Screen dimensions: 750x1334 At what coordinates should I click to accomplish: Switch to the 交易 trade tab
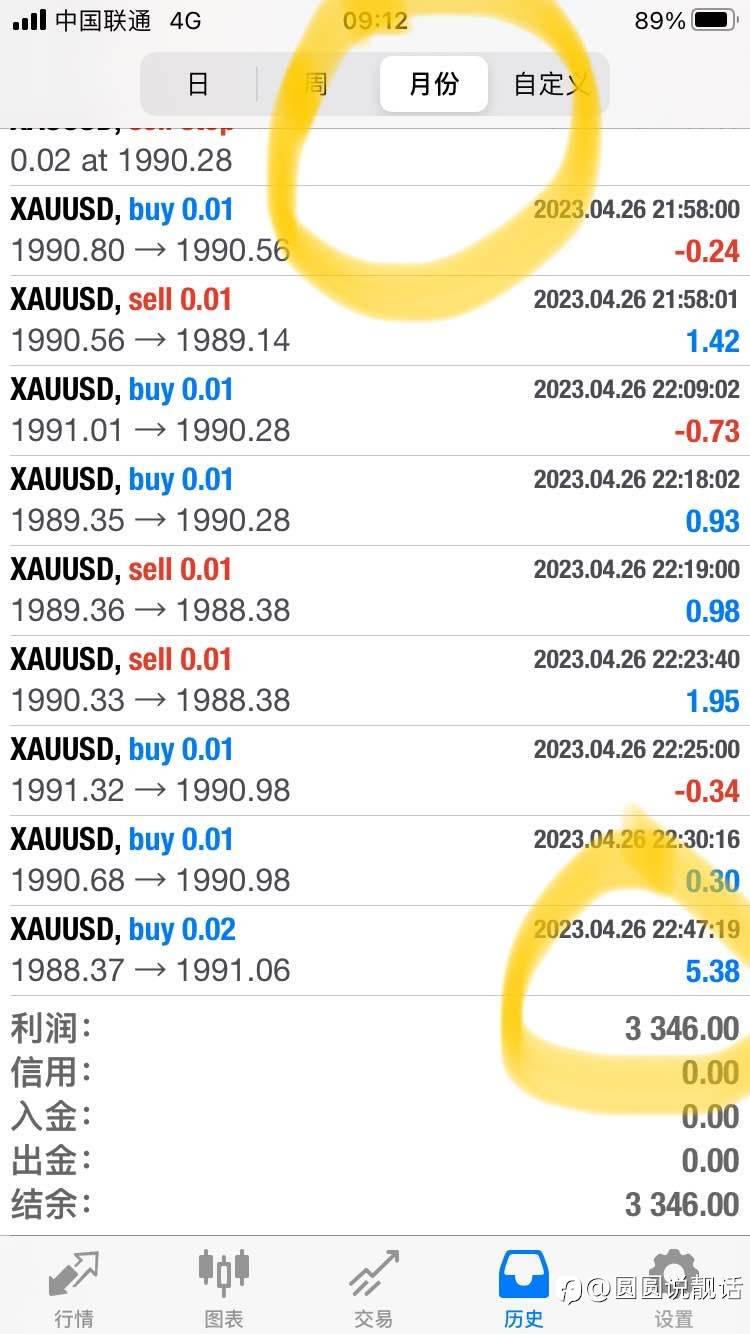point(374,1288)
